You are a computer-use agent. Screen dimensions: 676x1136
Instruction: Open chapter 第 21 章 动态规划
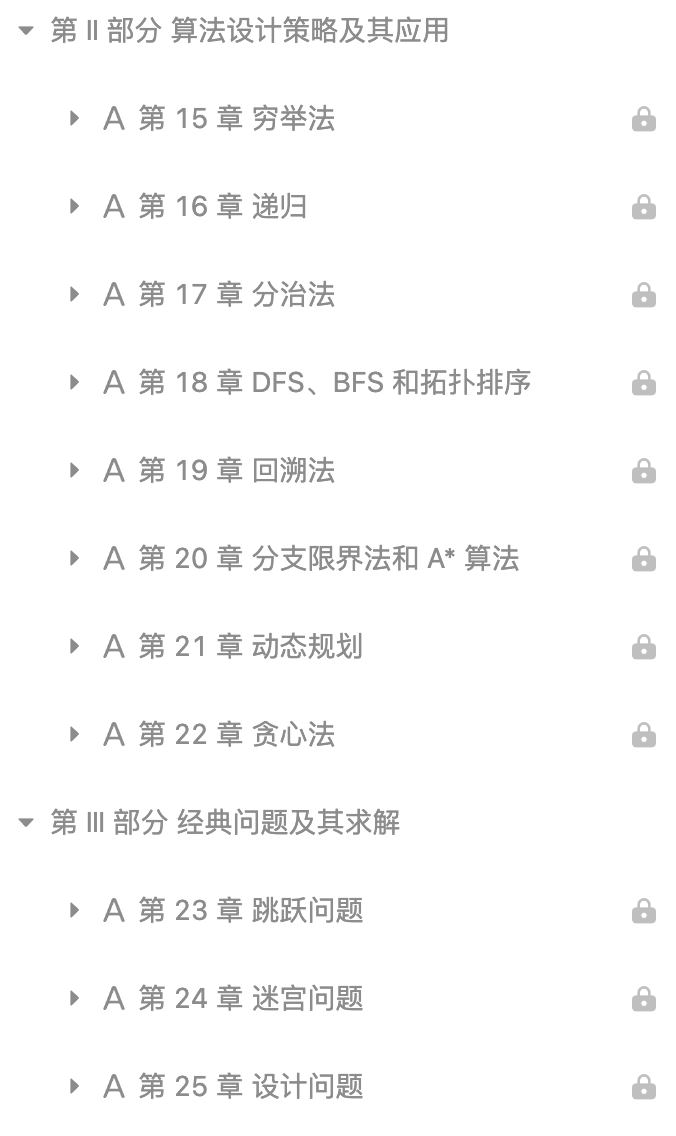250,647
